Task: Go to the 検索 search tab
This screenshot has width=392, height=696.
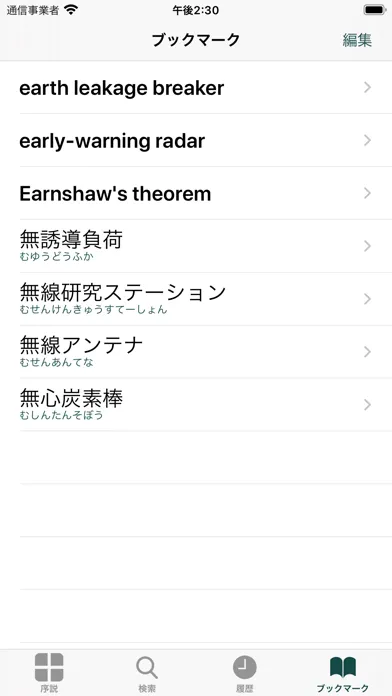Action: coord(147,672)
